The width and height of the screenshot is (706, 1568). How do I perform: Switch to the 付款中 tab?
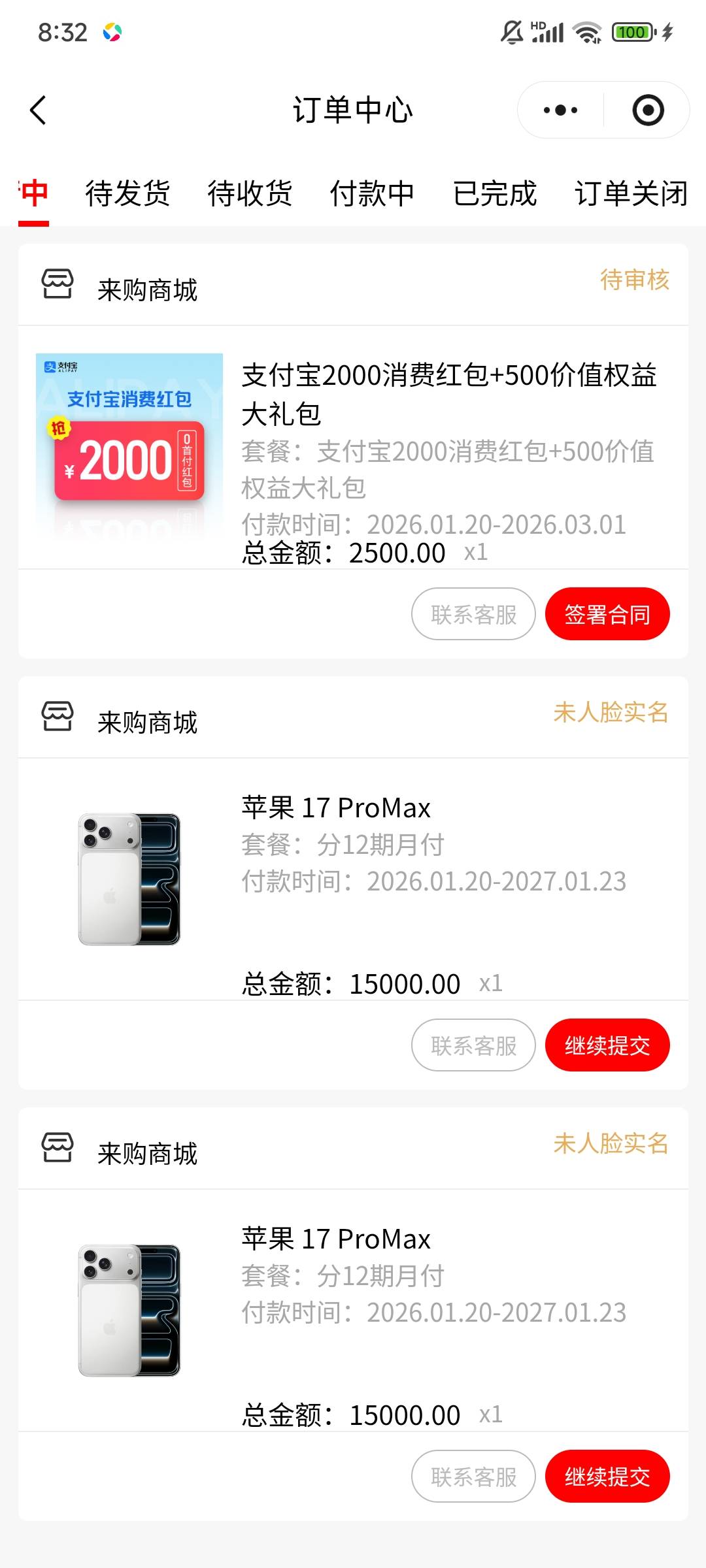click(372, 193)
